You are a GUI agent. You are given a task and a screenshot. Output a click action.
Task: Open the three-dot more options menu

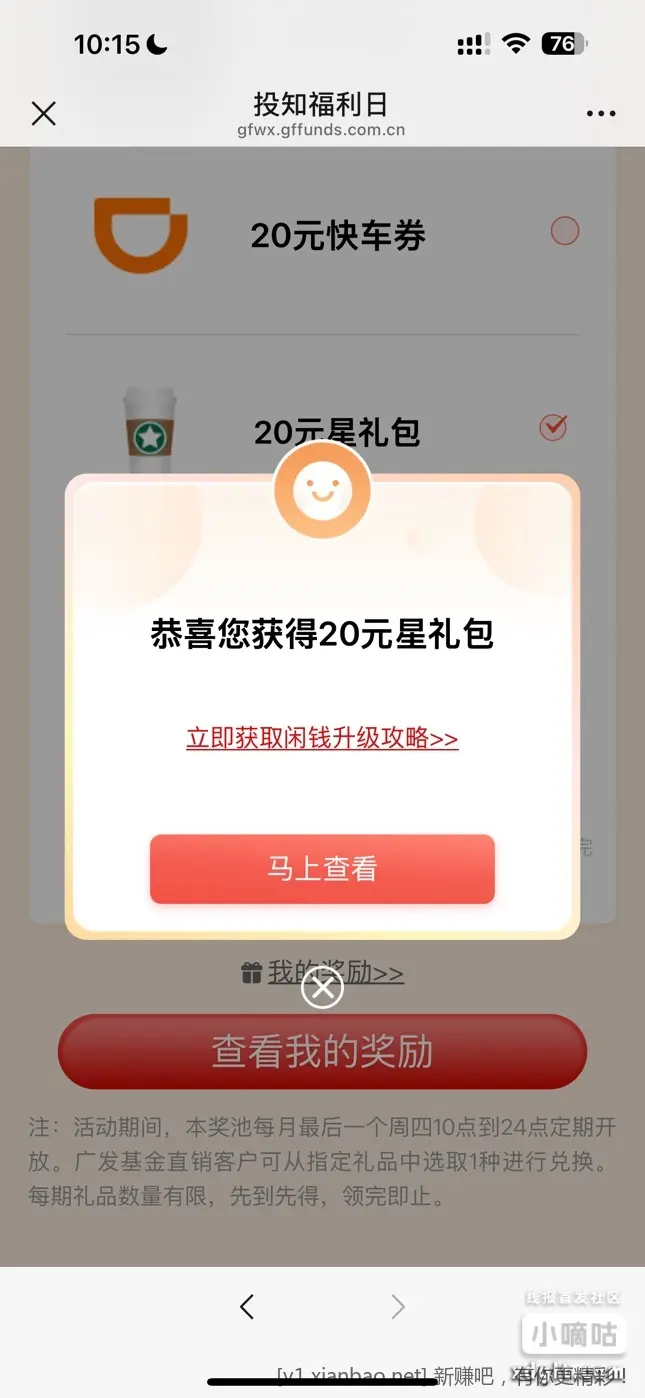click(601, 114)
